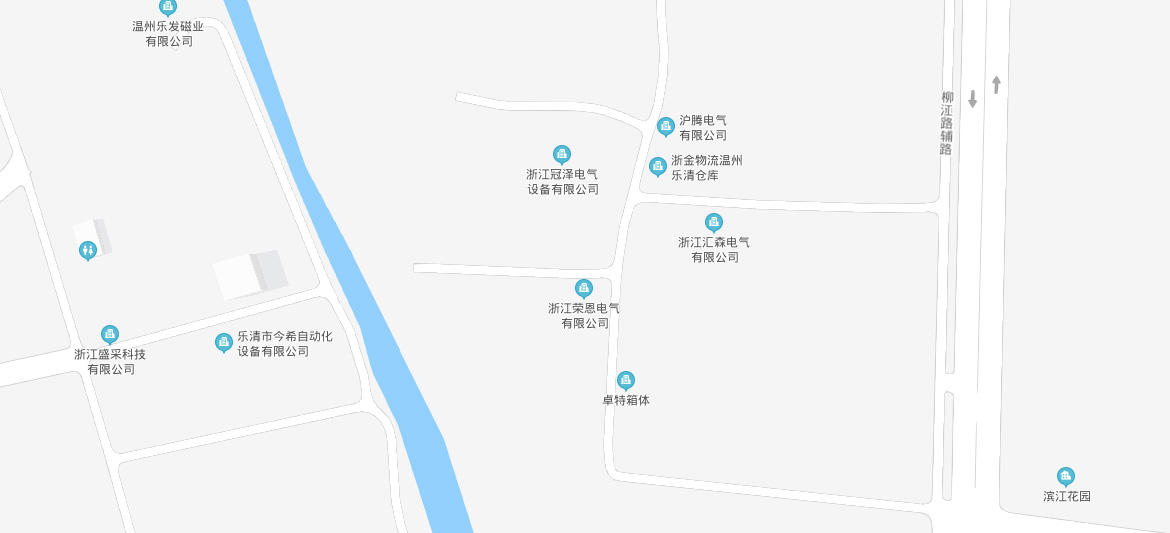This screenshot has width=1170, height=533.
Task: Select the public restroom marker
Action: (x=88, y=250)
